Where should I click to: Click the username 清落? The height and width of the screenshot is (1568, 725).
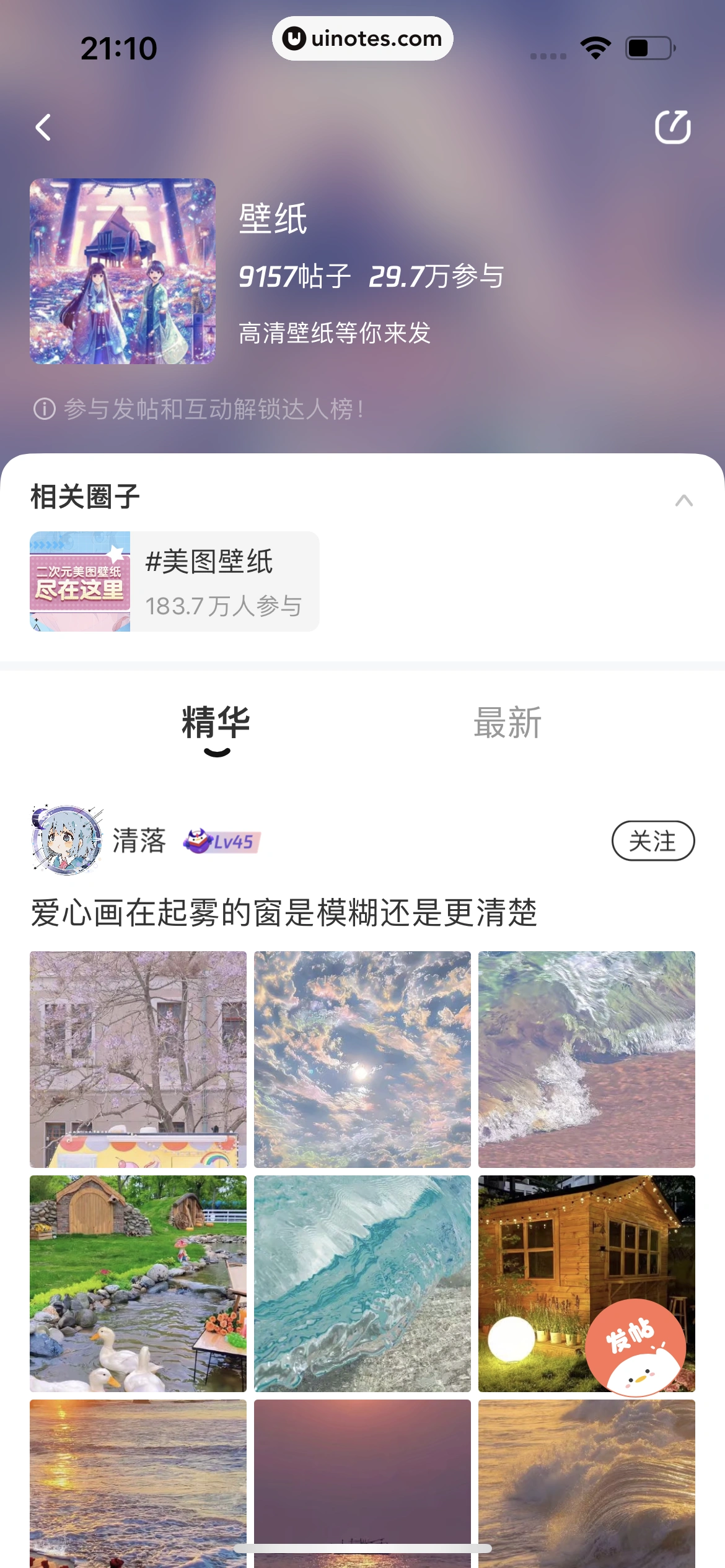pos(139,840)
